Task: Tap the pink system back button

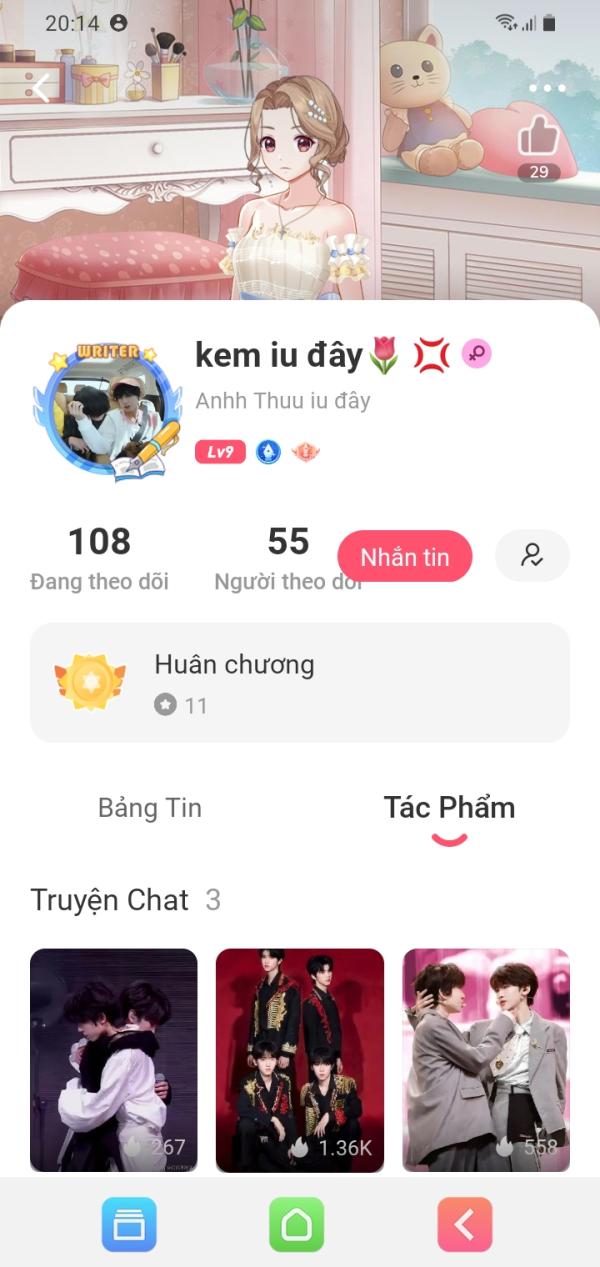Action: [x=465, y=1224]
